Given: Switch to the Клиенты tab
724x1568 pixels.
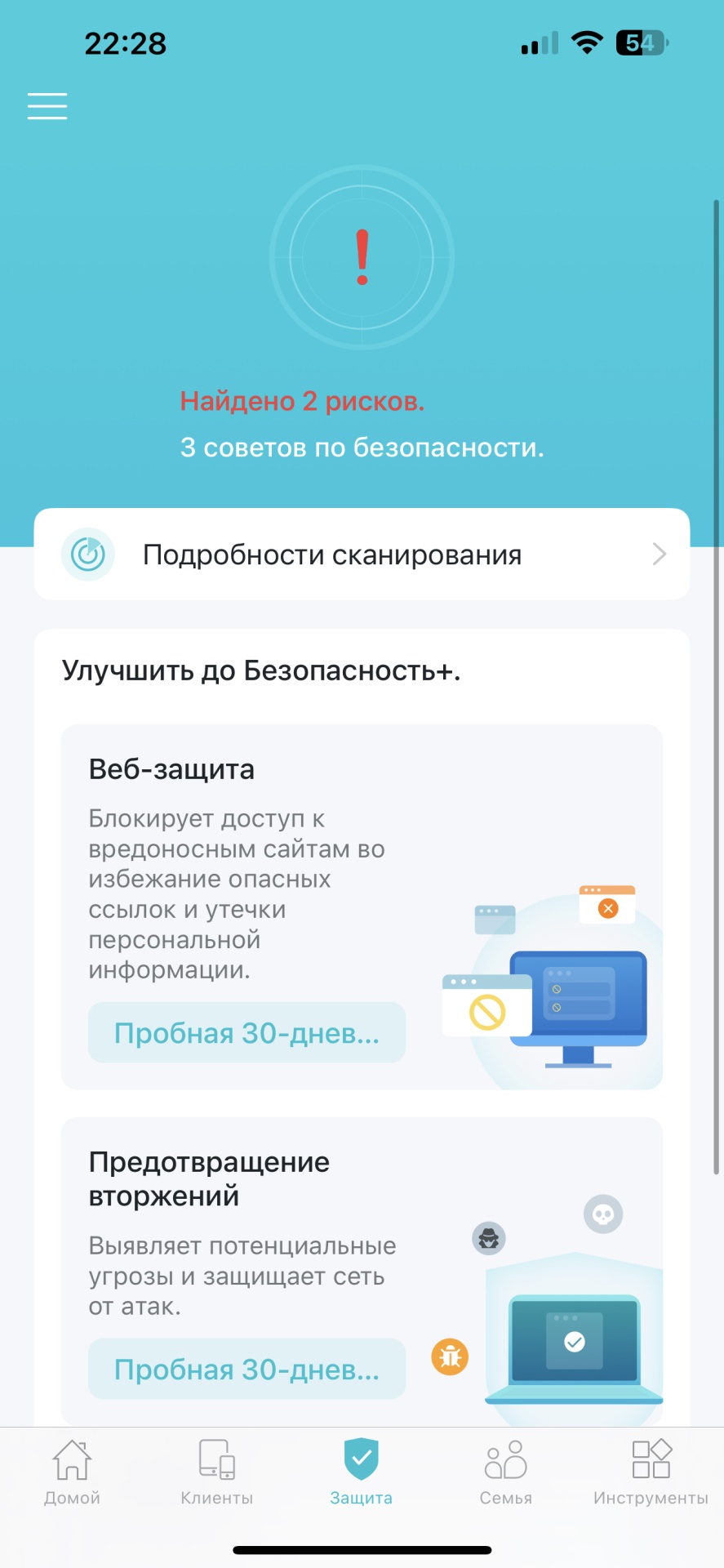Looking at the screenshot, I should pyautogui.click(x=217, y=1473).
